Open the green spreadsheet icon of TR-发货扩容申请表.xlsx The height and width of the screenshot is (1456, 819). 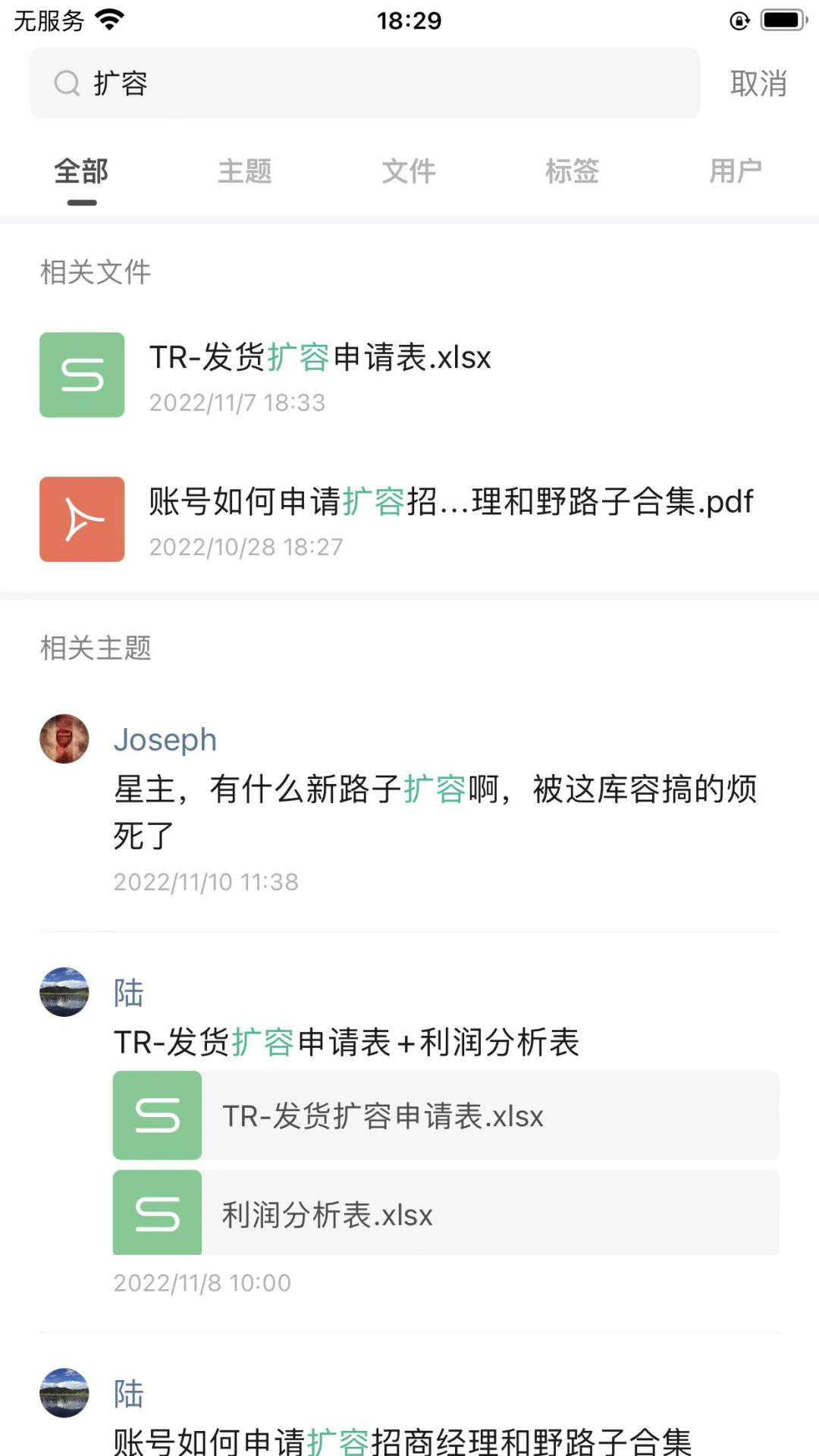(x=81, y=375)
